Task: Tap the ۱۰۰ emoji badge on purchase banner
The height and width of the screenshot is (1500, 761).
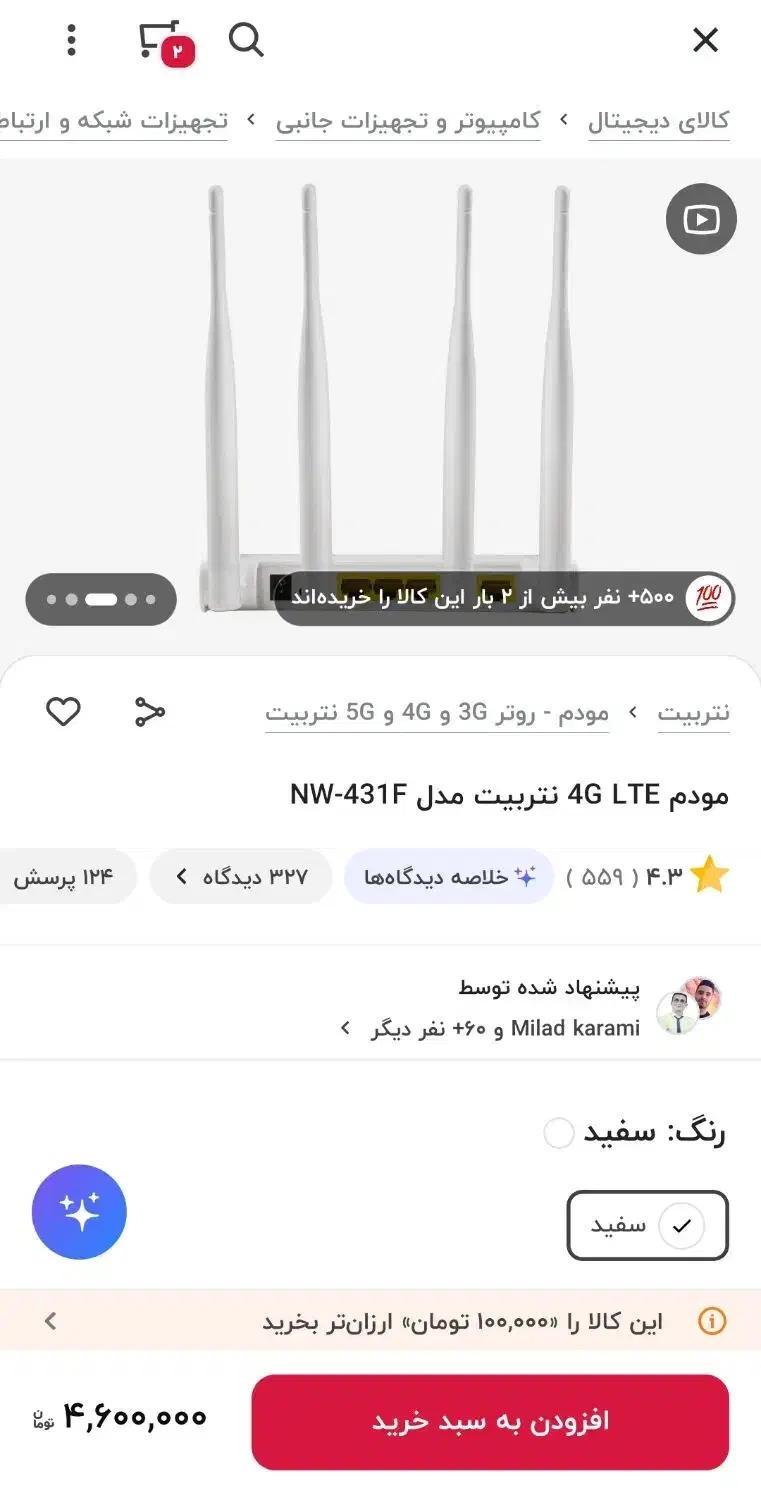Action: point(707,597)
